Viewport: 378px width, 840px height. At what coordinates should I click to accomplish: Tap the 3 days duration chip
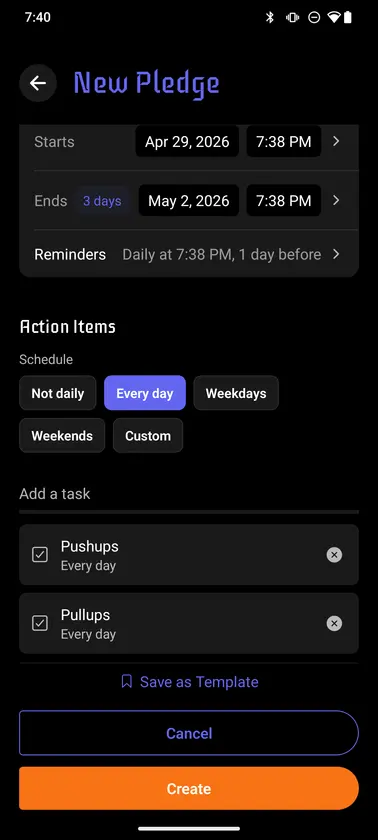click(102, 201)
